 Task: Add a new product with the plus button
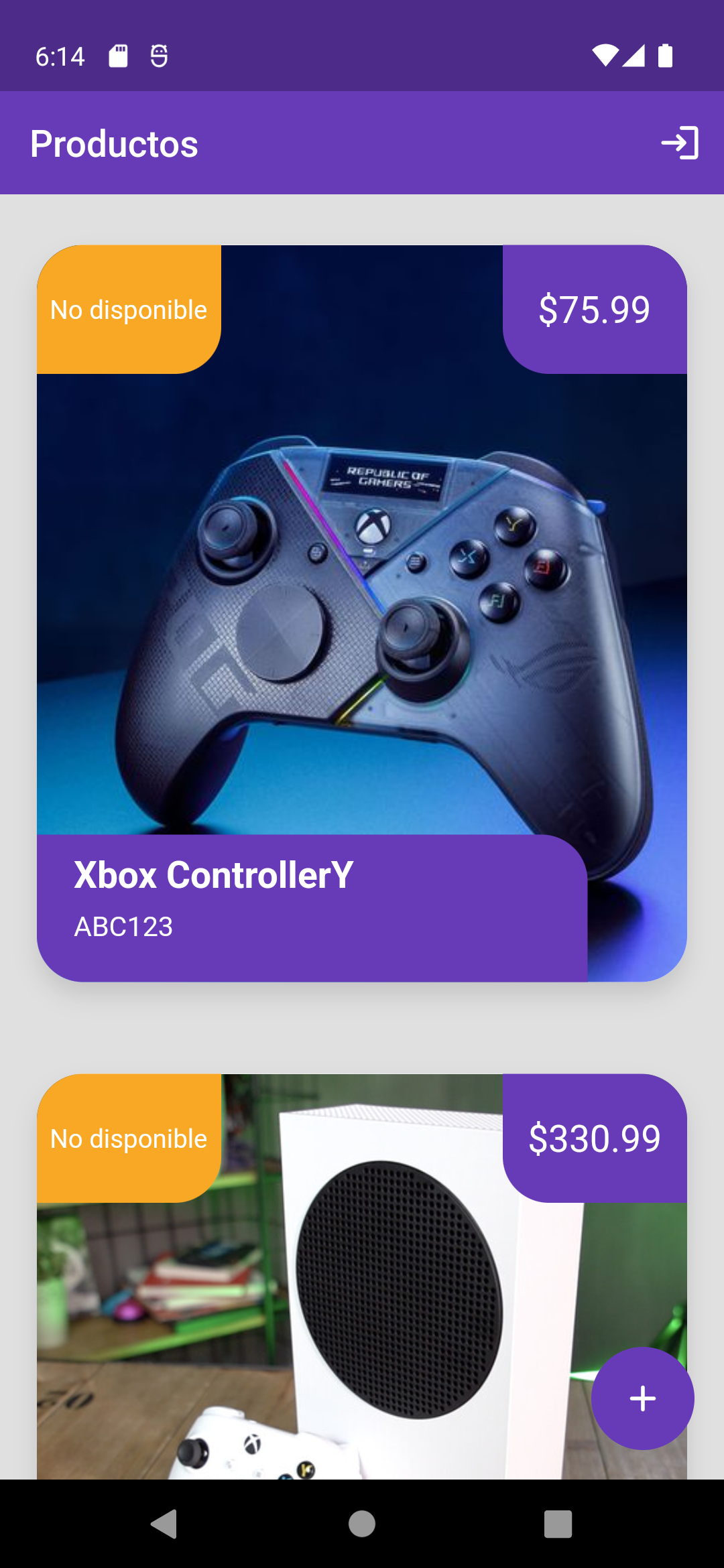pos(642,1398)
